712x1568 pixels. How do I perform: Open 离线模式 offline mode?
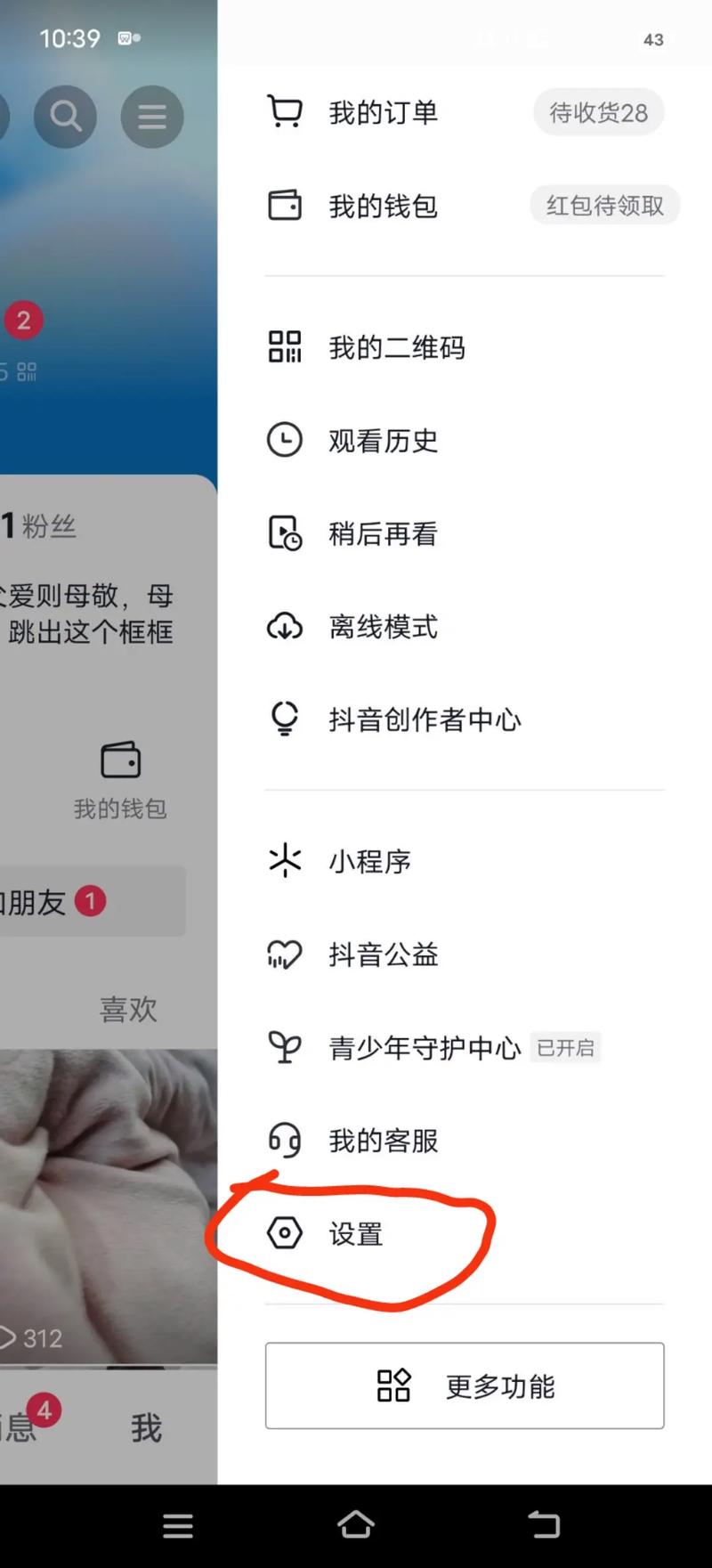point(383,627)
